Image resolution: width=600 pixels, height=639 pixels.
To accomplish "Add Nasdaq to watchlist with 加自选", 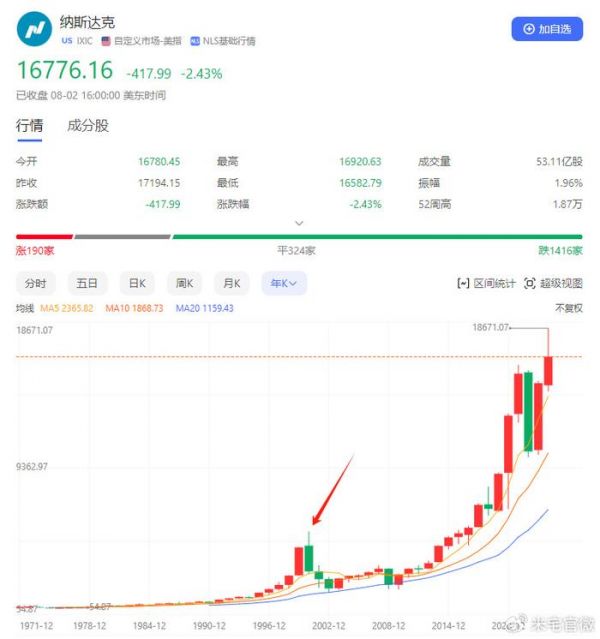I will (x=547, y=29).
